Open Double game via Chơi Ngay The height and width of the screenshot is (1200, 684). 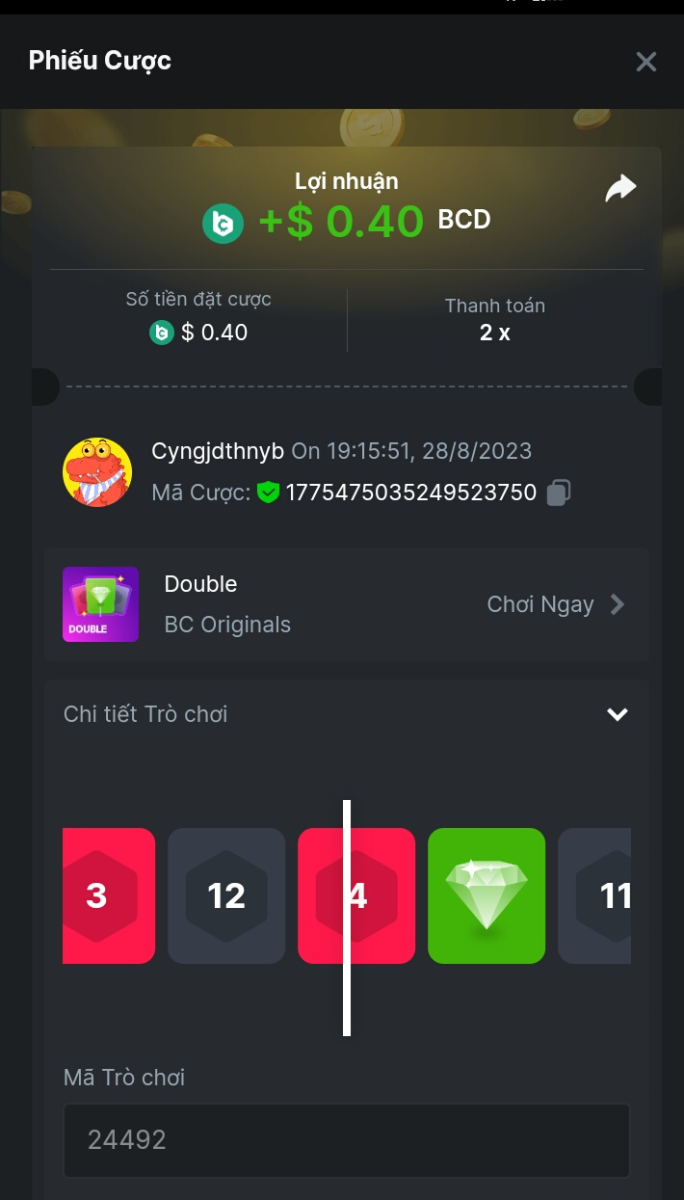coord(555,604)
